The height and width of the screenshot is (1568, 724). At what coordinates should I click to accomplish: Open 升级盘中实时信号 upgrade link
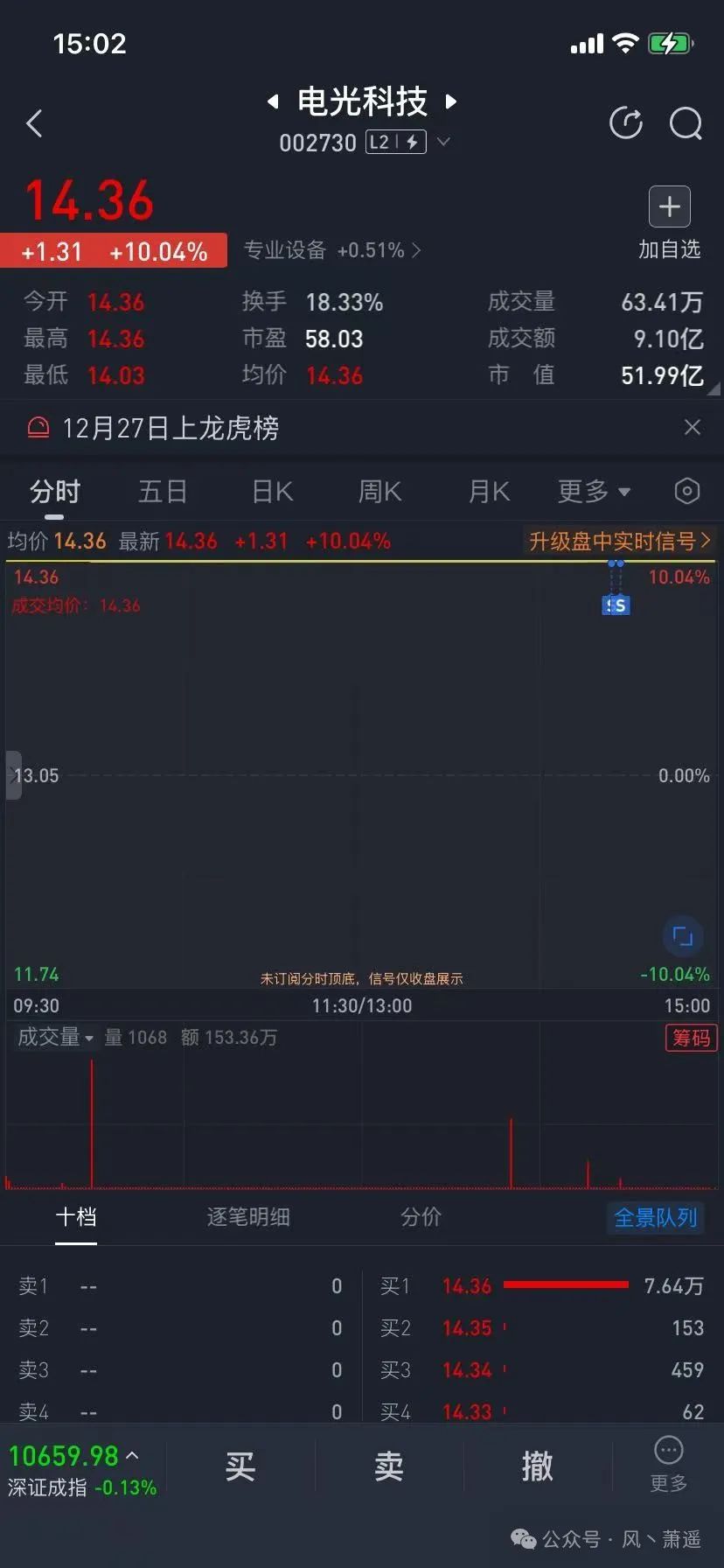coord(619,541)
